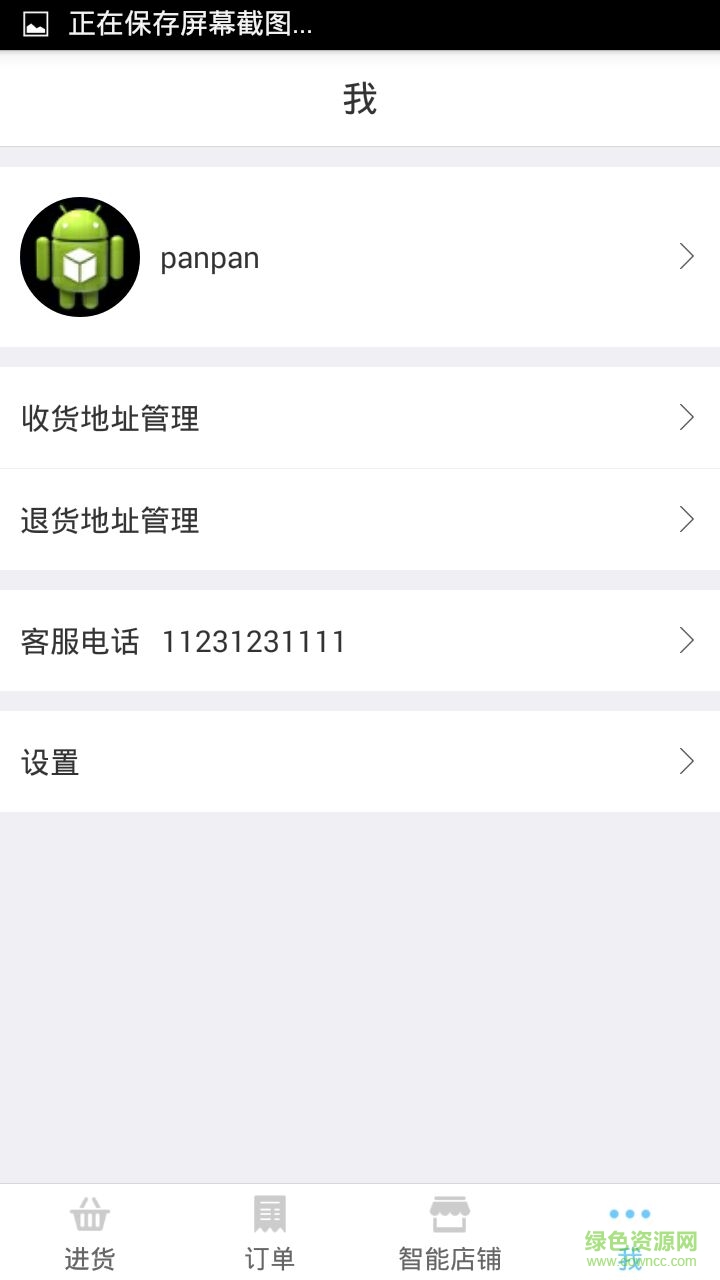Tap the screenshot notification icon in status bar

point(35,24)
